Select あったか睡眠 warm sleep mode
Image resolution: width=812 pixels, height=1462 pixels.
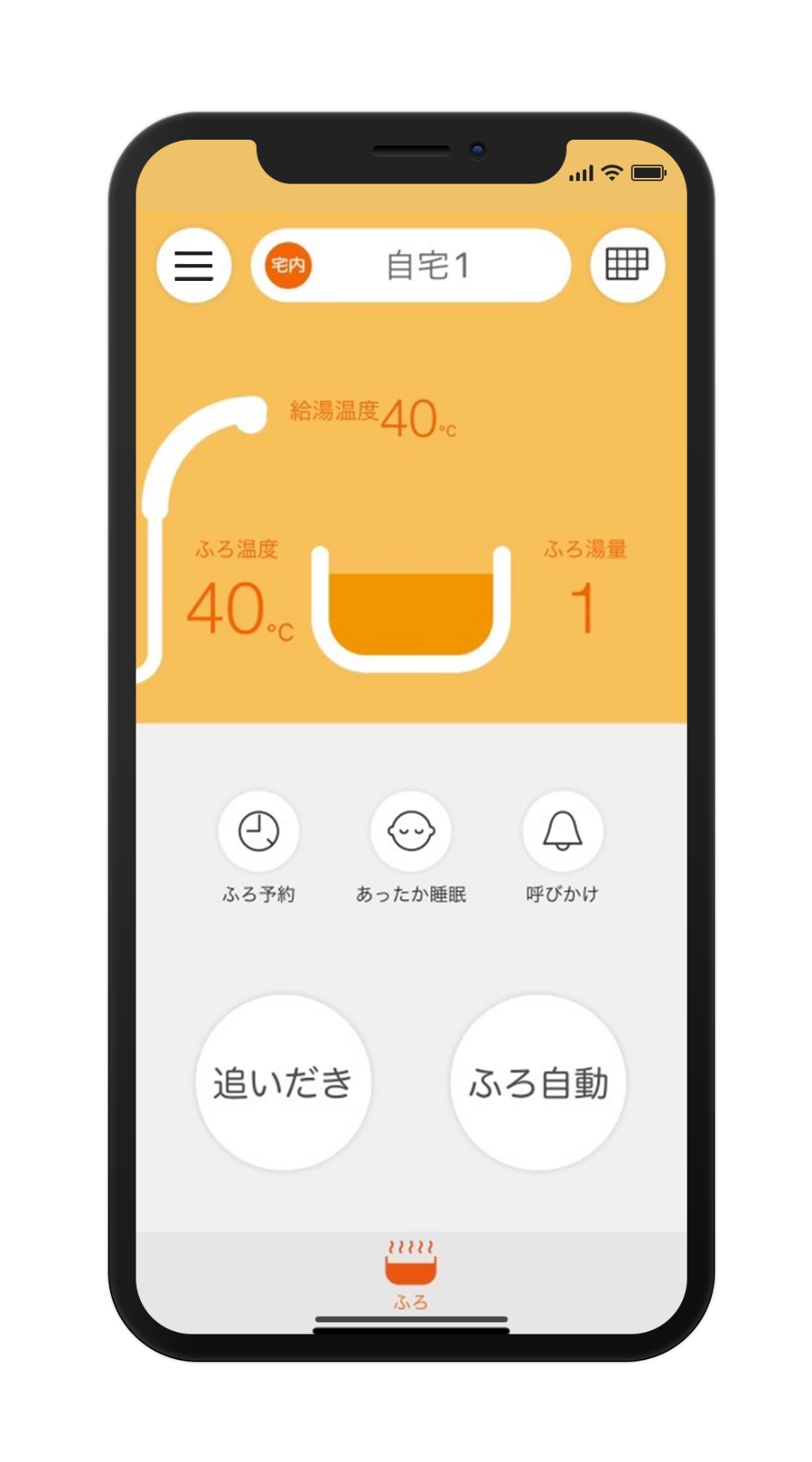411,832
